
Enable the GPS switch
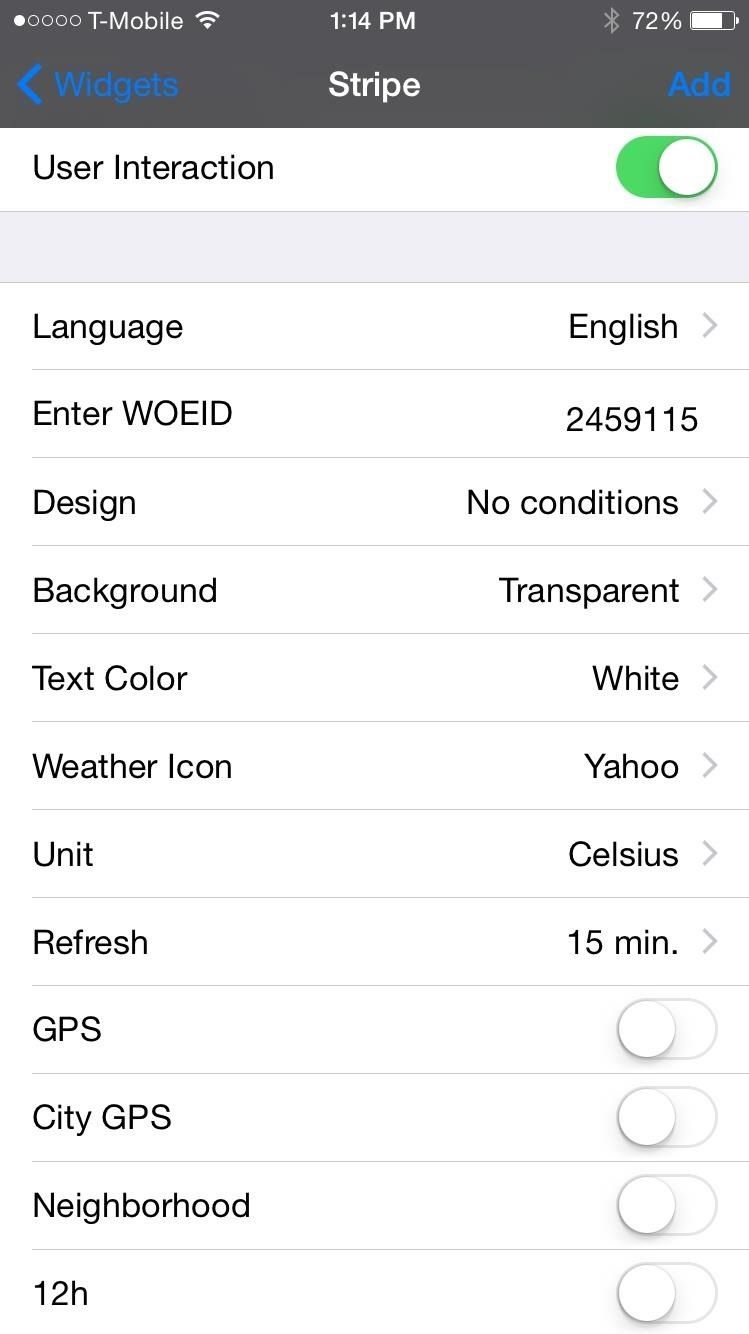666,1029
